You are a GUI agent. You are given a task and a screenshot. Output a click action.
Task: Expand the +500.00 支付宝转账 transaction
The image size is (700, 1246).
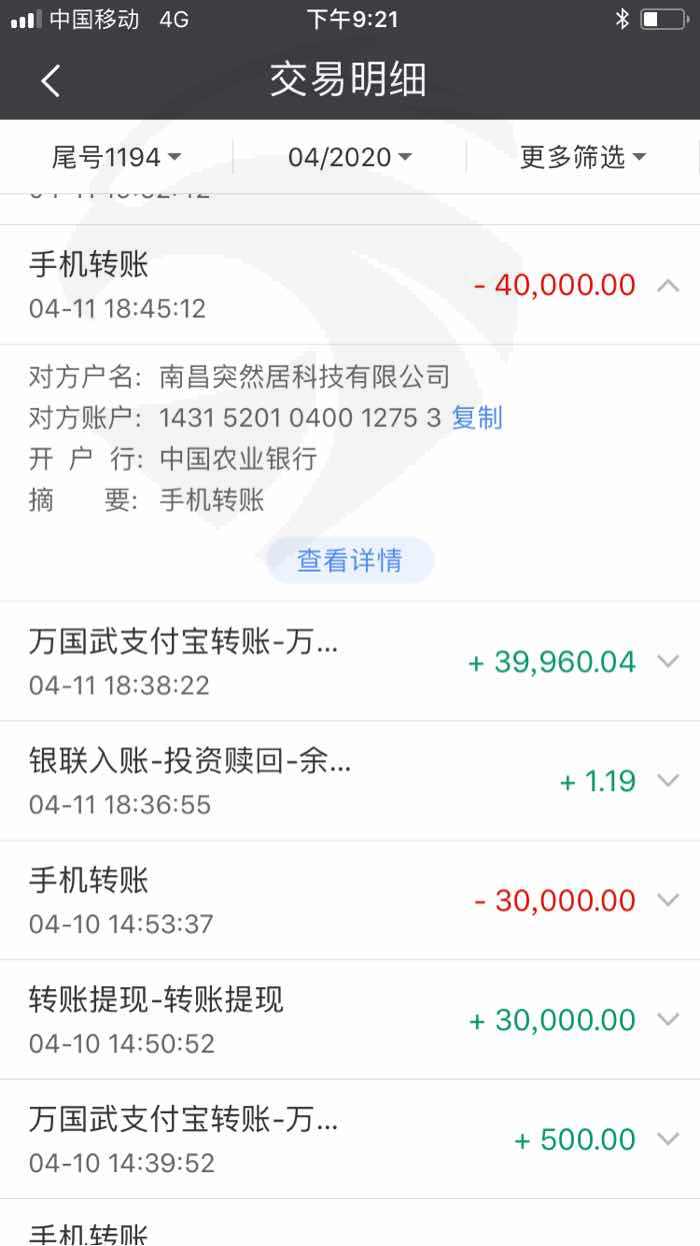[667, 1139]
